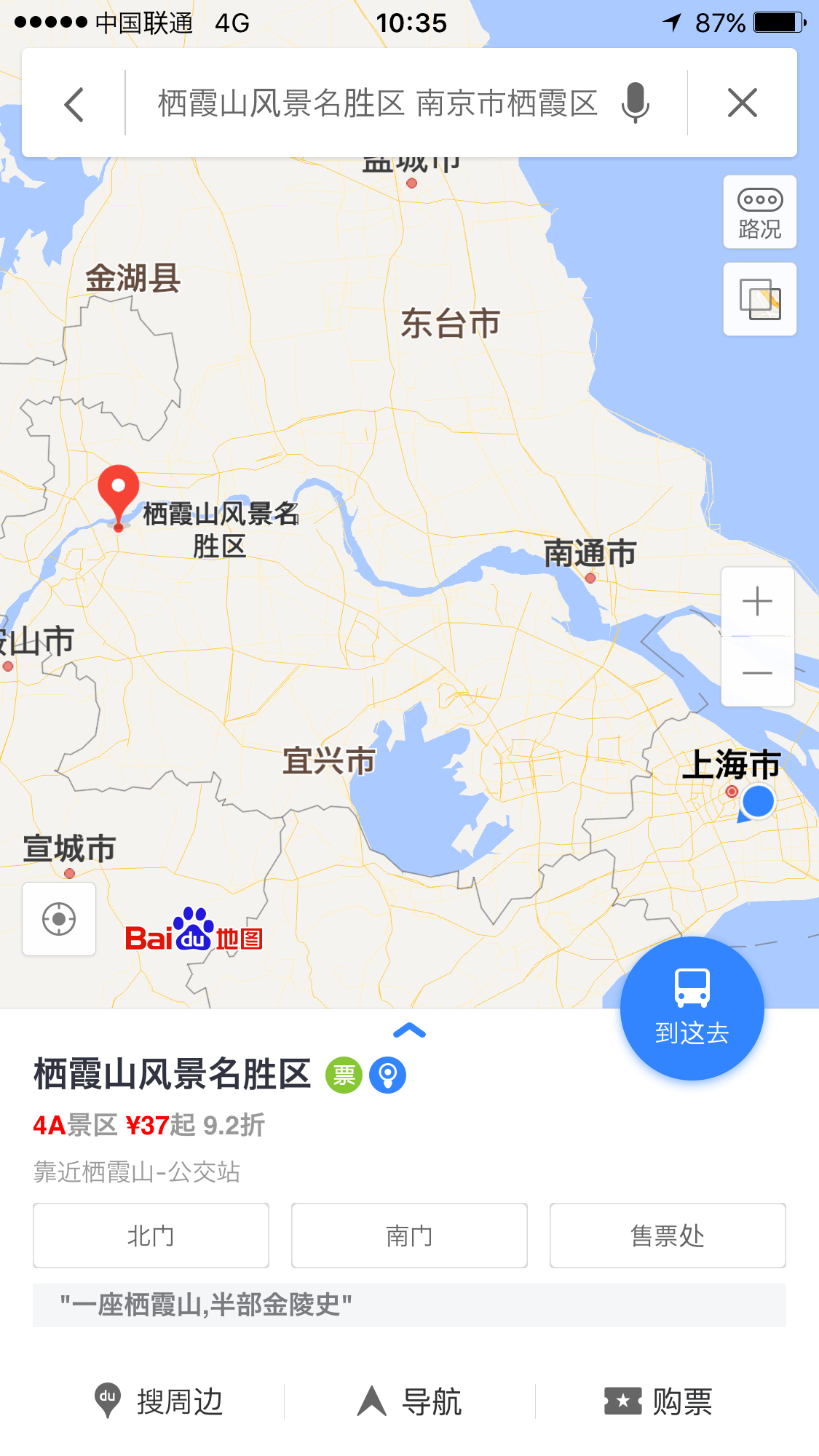819x1456 pixels.
Task: Tap the locate-me crosshair icon
Action: 58,919
